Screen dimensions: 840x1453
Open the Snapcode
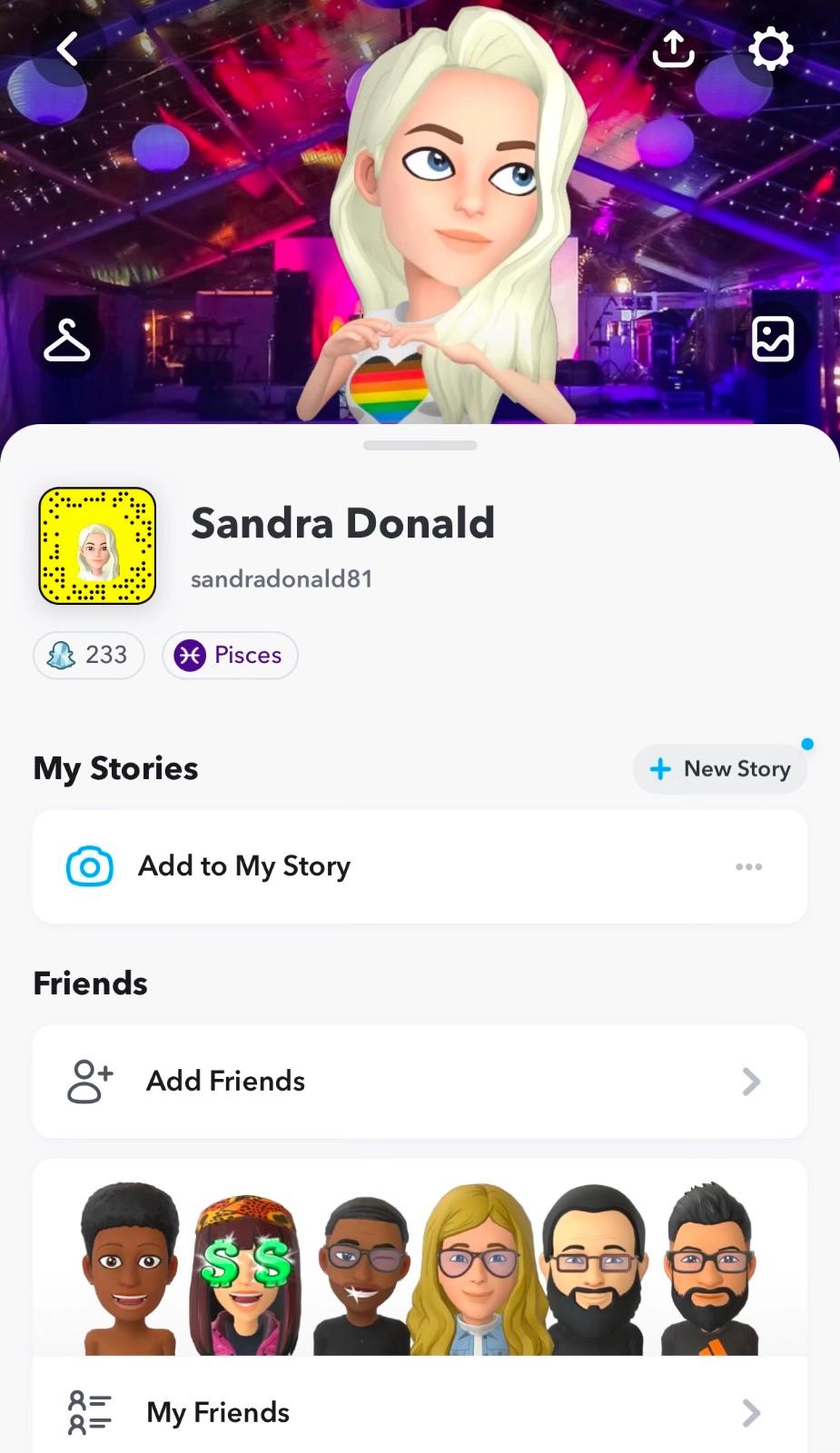97,546
